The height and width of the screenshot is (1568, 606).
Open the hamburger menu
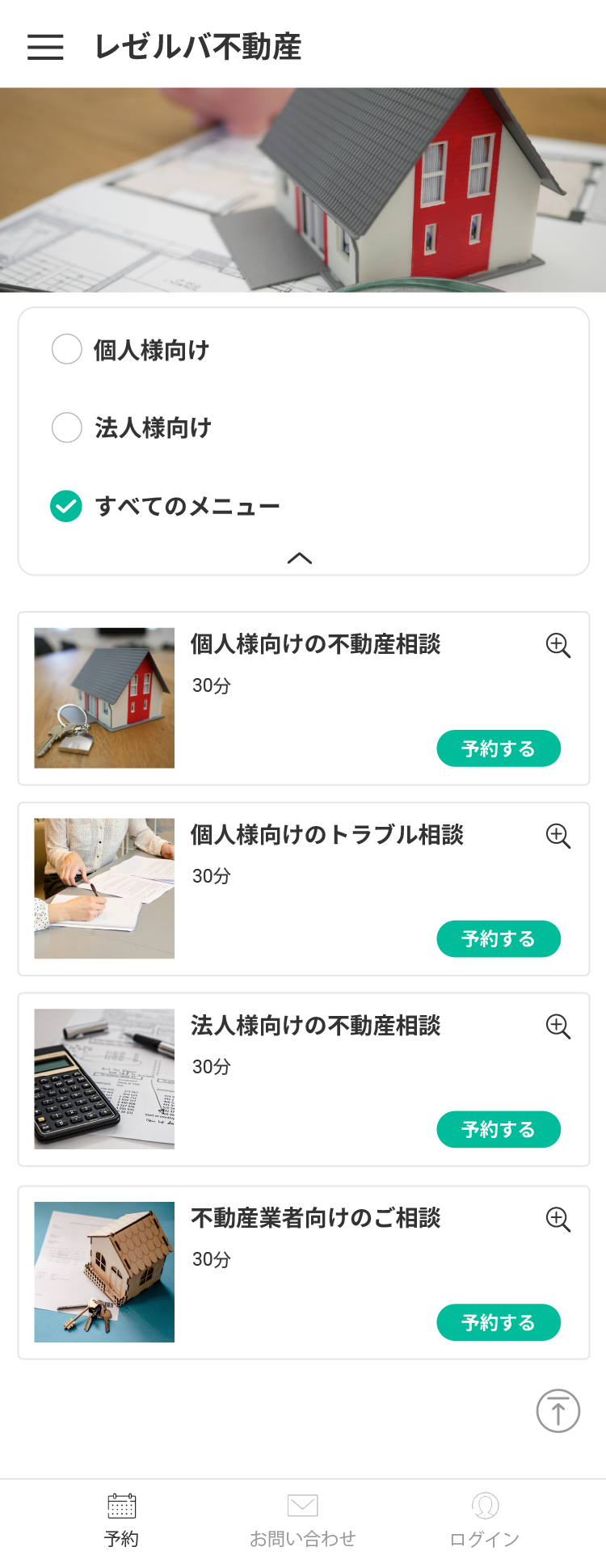[x=45, y=47]
